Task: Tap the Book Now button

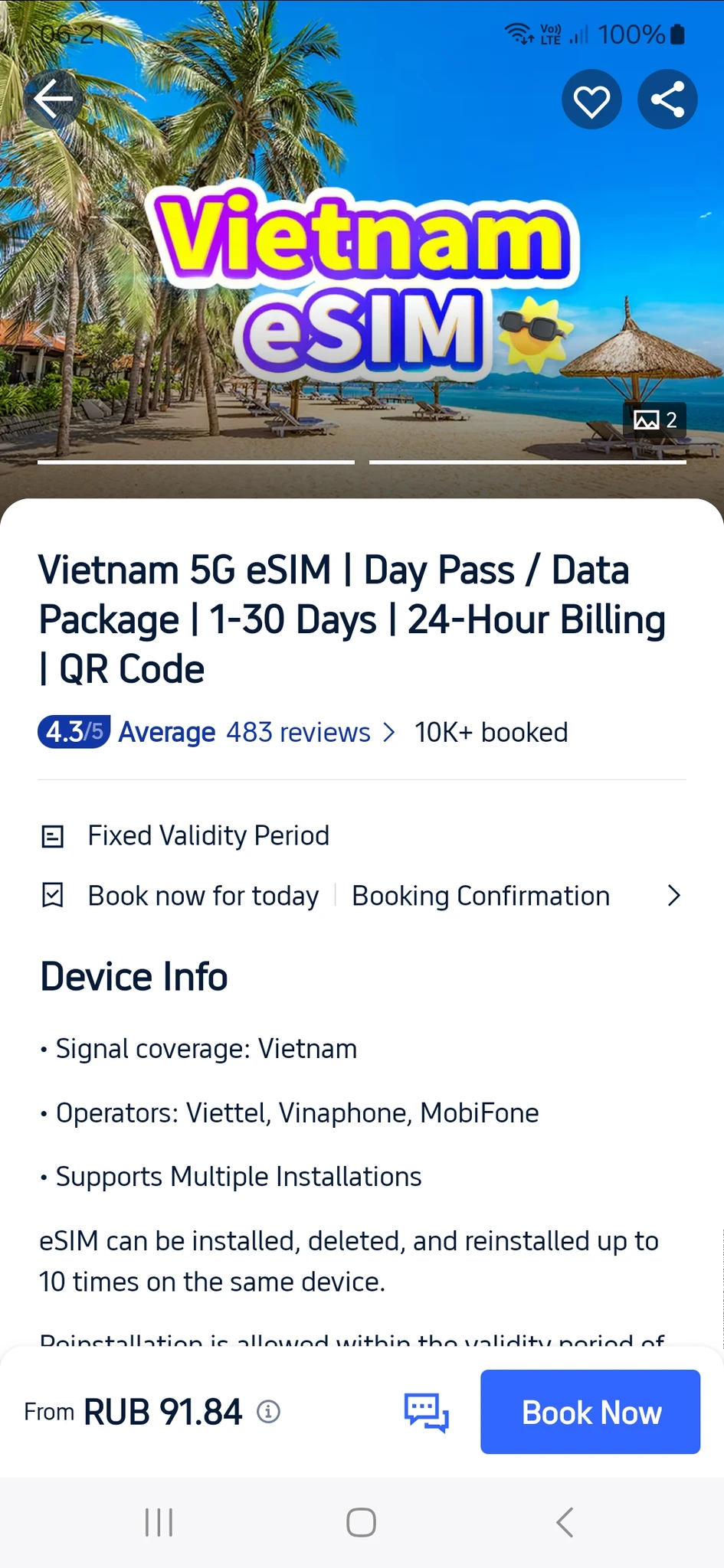Action: tap(590, 1412)
